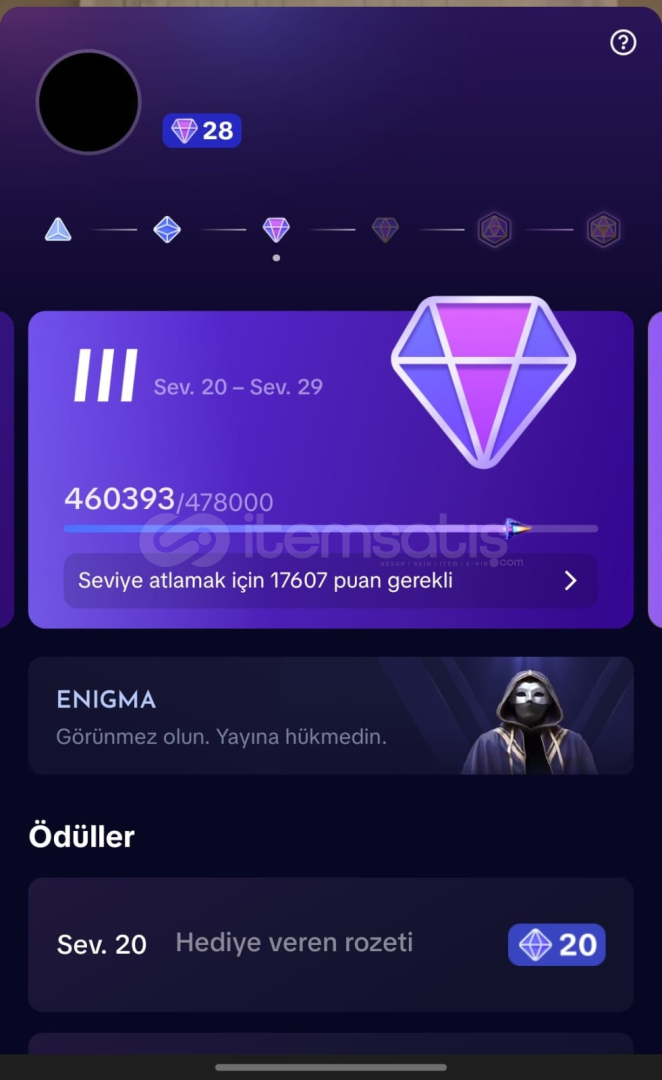662x1080 pixels.
Task: Select the fifth hexagon tier icon
Action: [494, 230]
